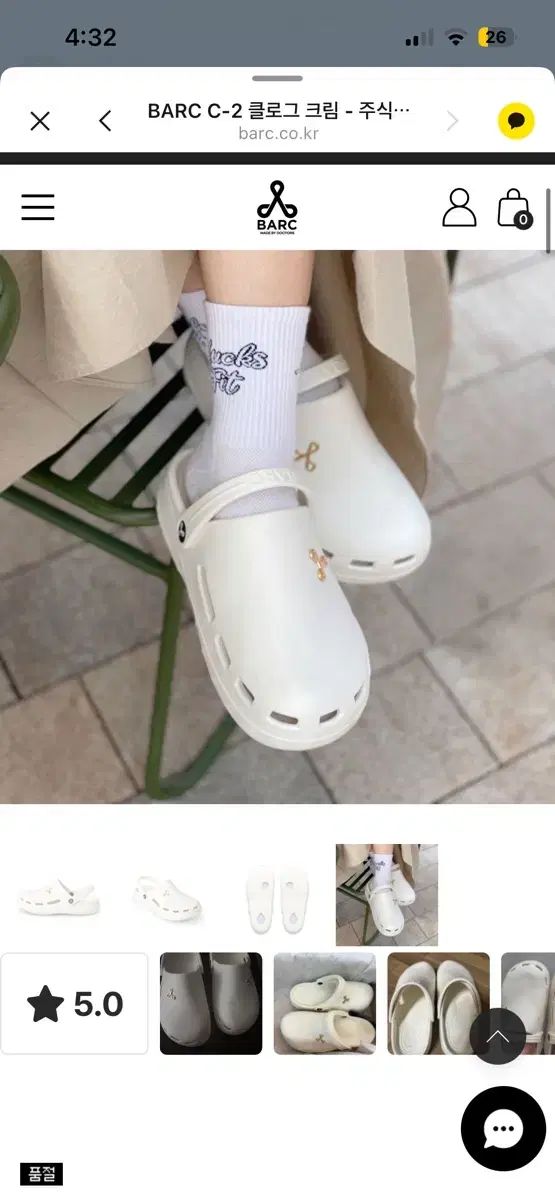Open the dark-background review photo
The width and height of the screenshot is (555, 1200).
pos(211,1003)
